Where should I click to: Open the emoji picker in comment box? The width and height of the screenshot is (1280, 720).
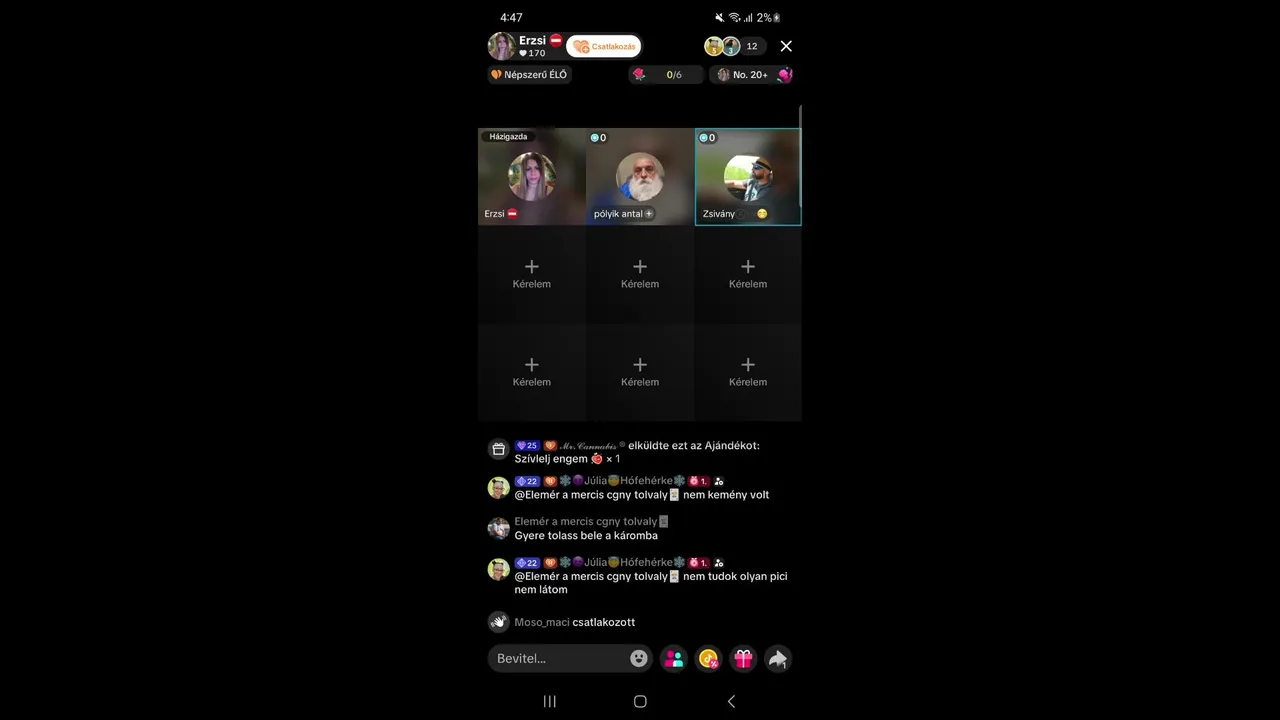(639, 658)
